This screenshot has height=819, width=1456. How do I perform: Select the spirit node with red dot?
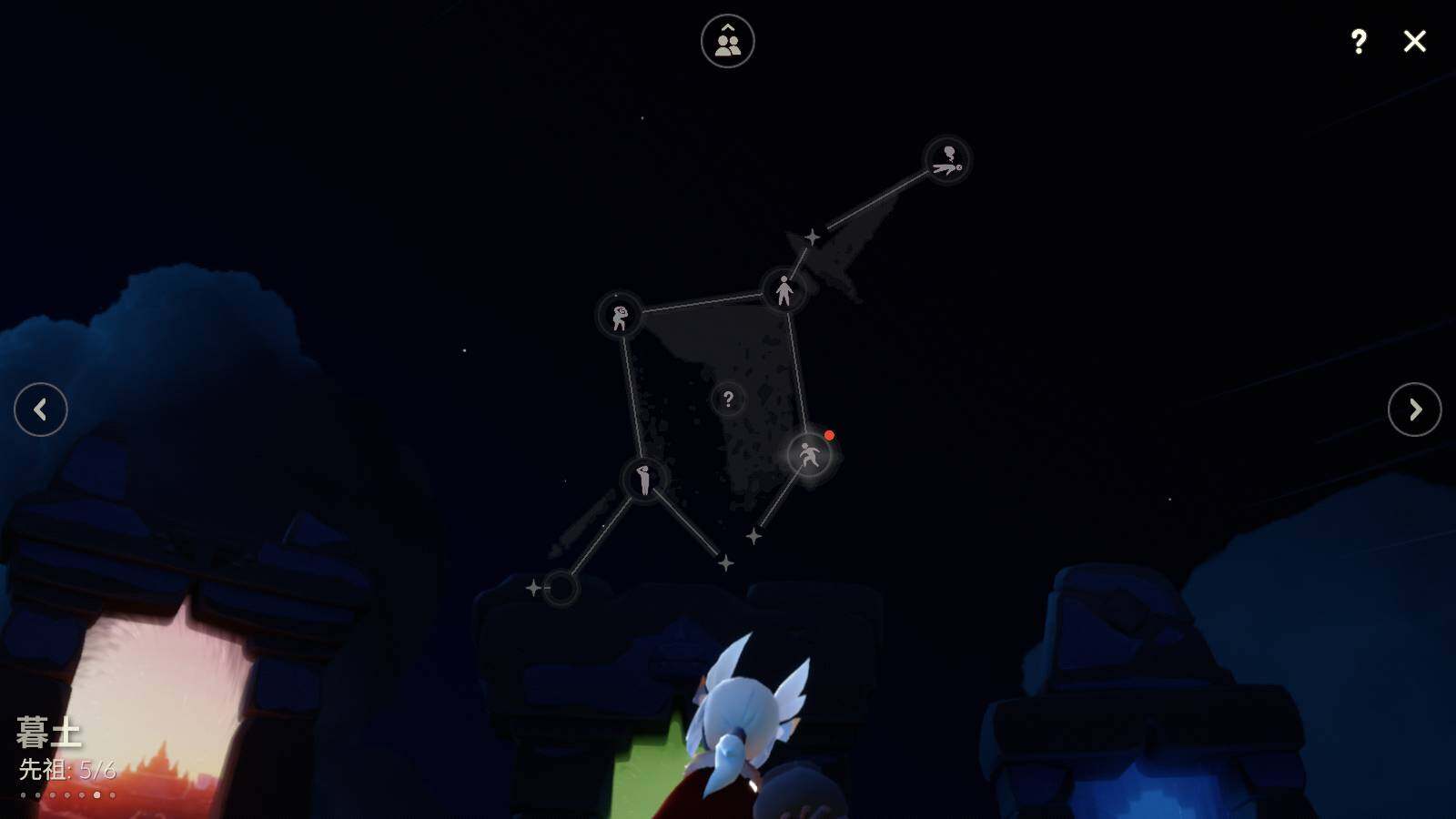click(x=808, y=454)
